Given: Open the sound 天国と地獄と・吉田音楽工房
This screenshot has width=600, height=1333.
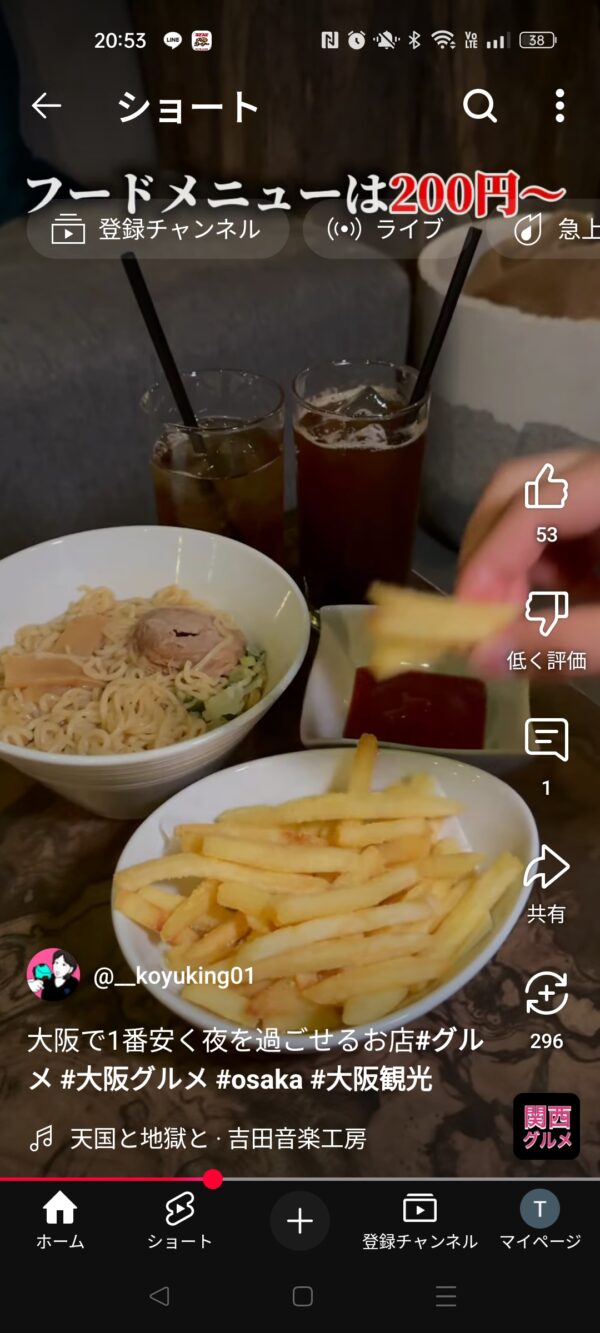Looking at the screenshot, I should point(217,1138).
